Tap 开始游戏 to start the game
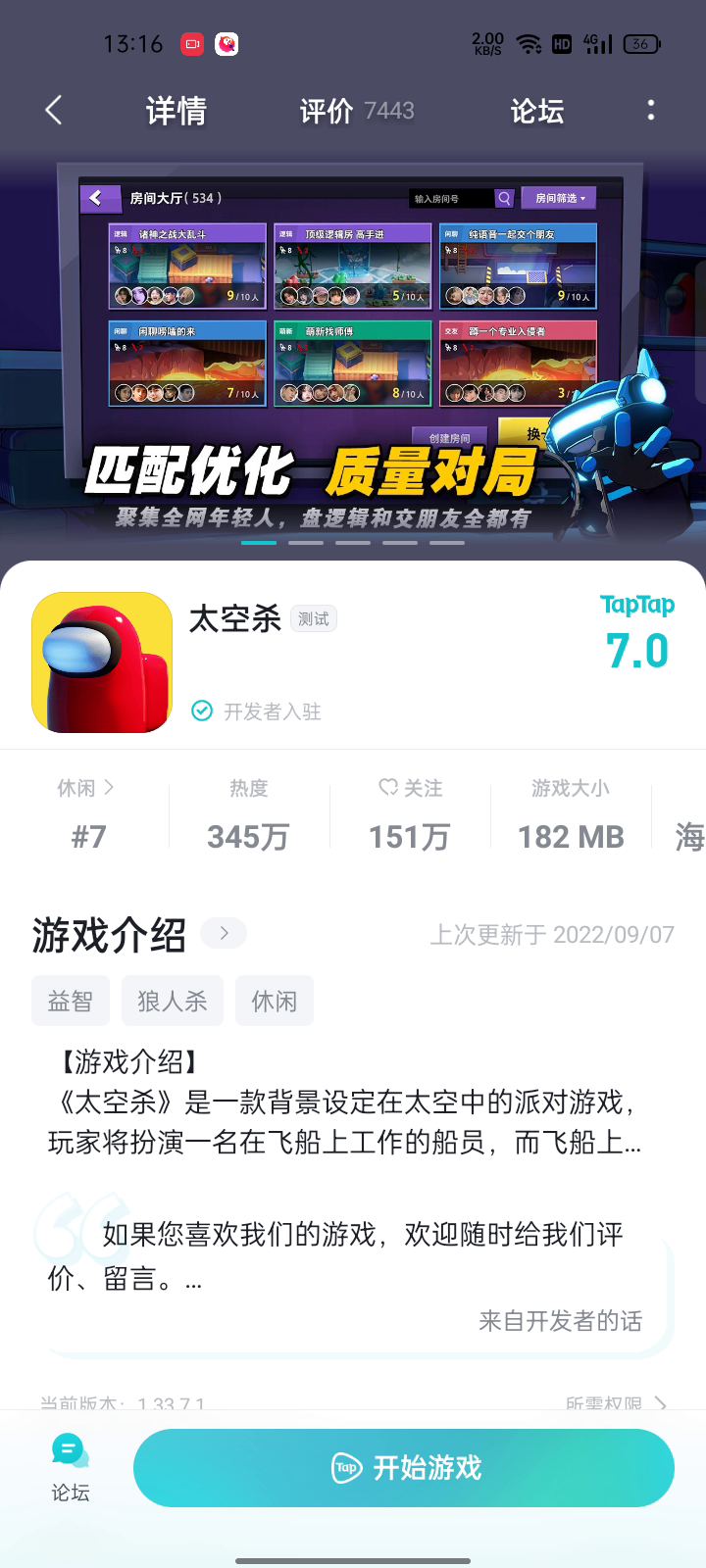This screenshot has height=1568, width=706. pos(404,1467)
